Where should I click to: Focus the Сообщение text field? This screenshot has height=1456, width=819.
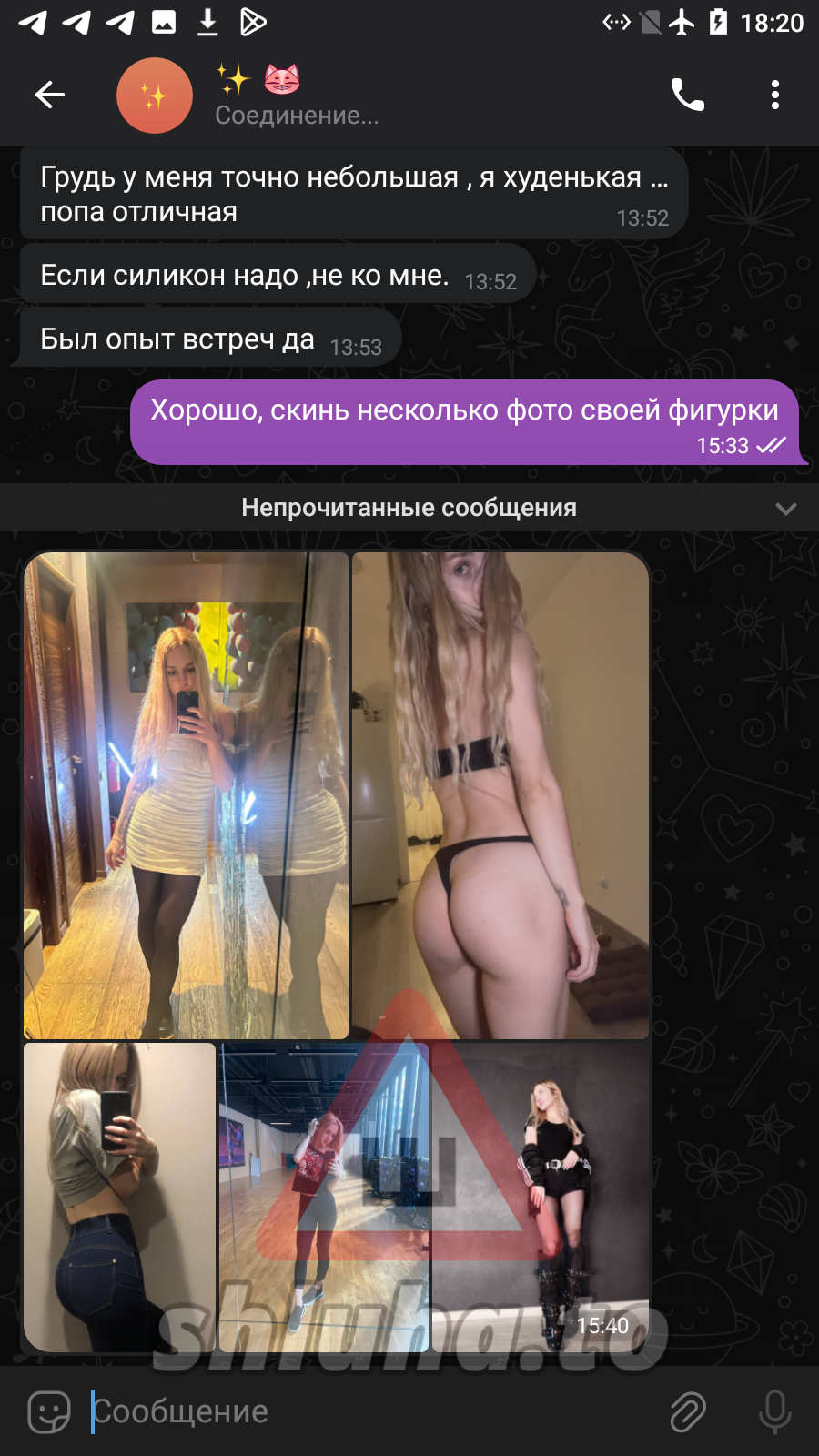click(x=364, y=1411)
